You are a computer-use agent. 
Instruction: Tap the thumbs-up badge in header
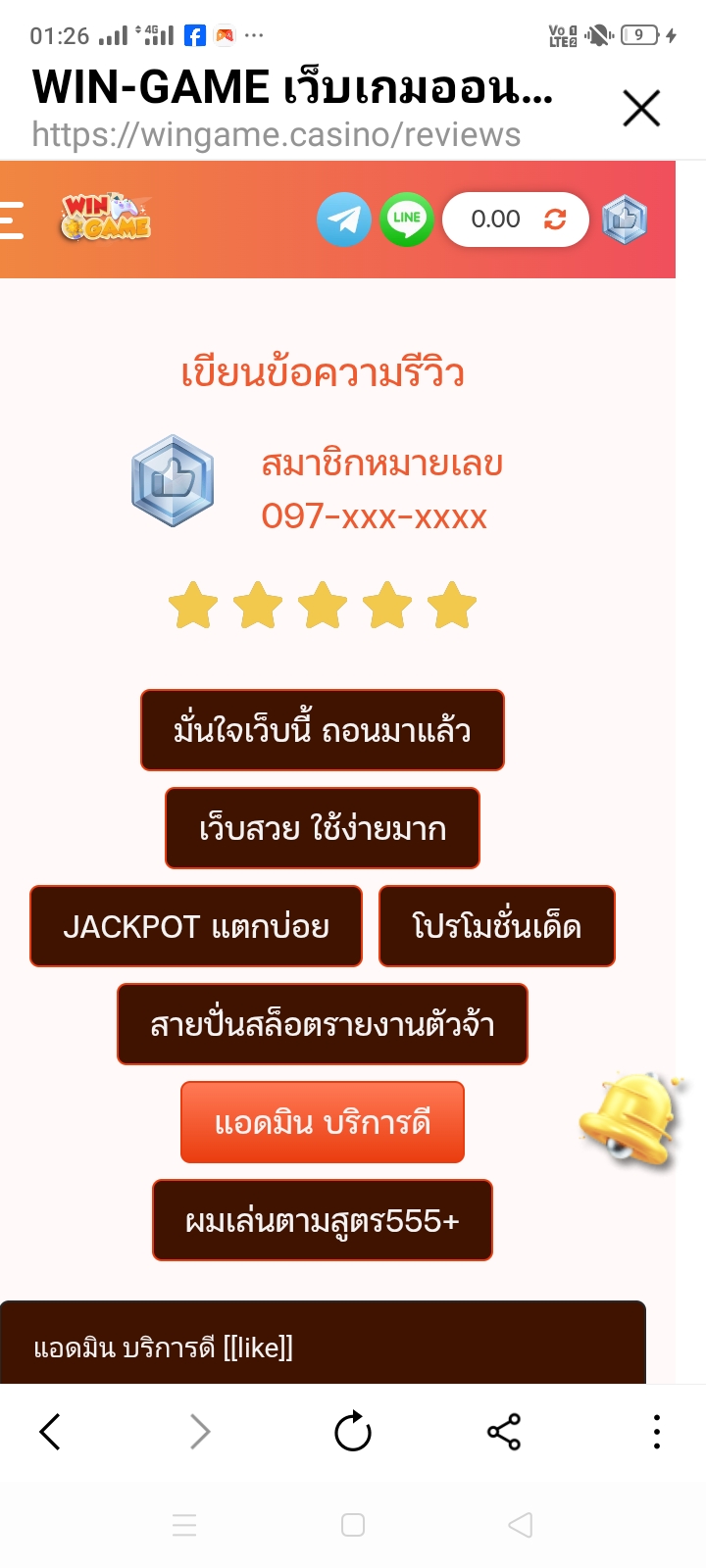pos(625,220)
